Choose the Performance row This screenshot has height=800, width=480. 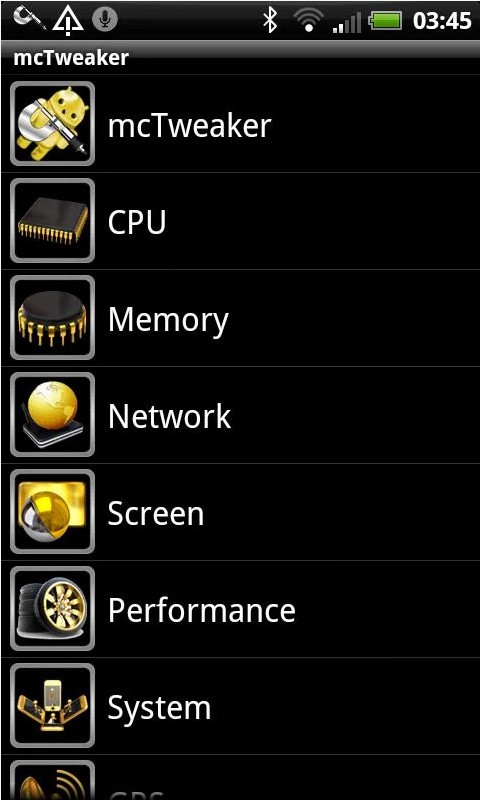tap(240, 609)
